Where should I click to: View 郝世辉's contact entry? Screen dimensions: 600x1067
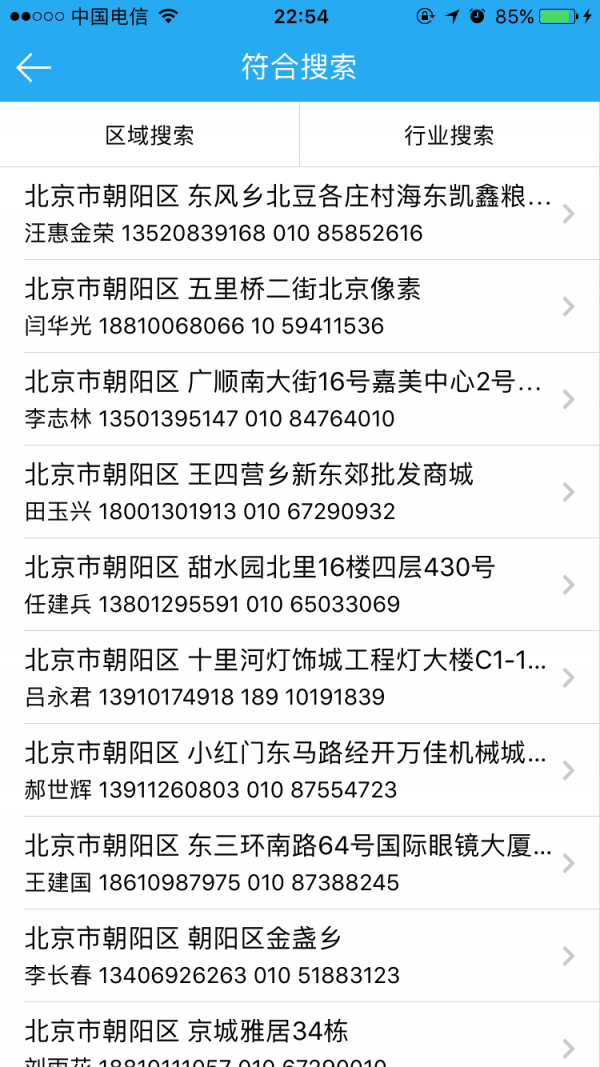click(x=290, y=771)
